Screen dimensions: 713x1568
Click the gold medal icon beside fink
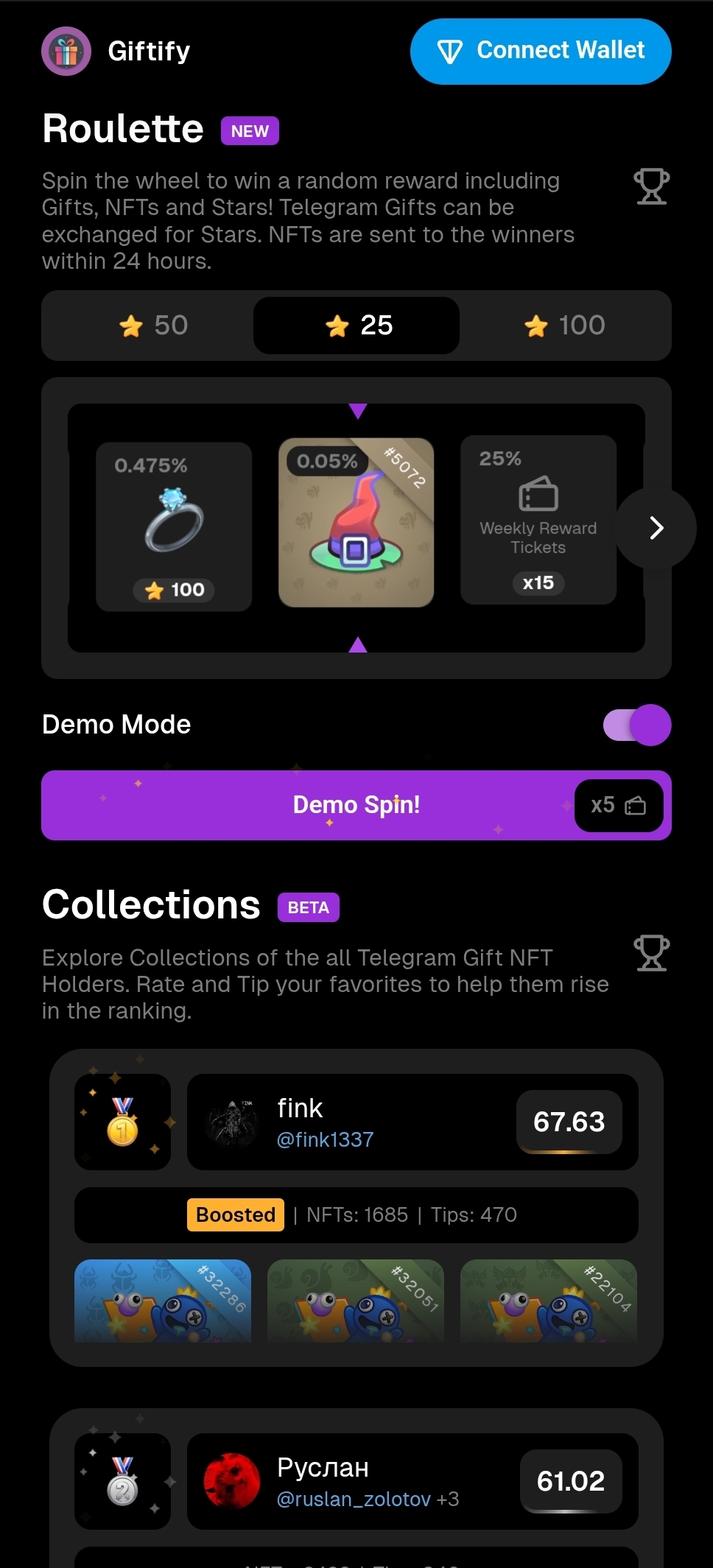122,1122
